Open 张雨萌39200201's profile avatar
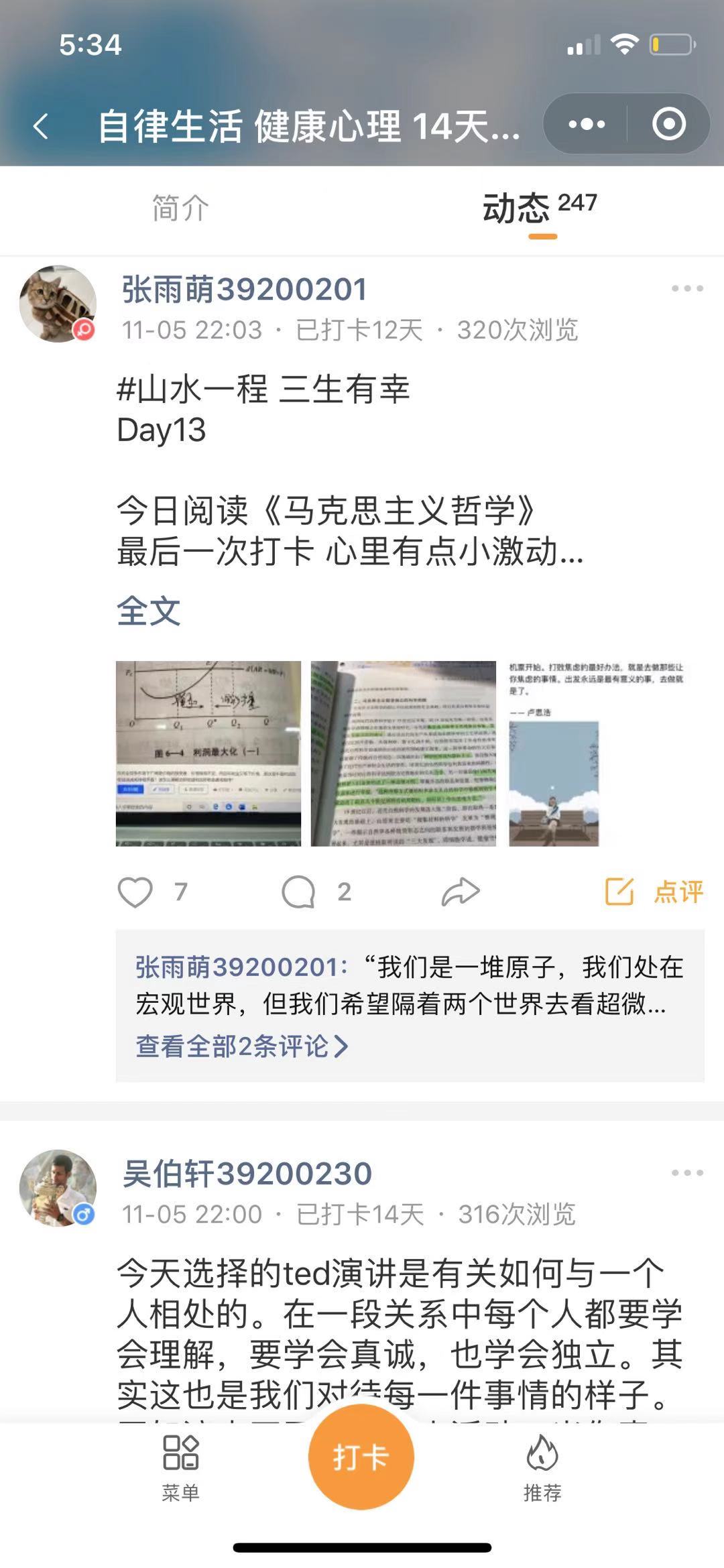724x1568 pixels. click(58, 304)
